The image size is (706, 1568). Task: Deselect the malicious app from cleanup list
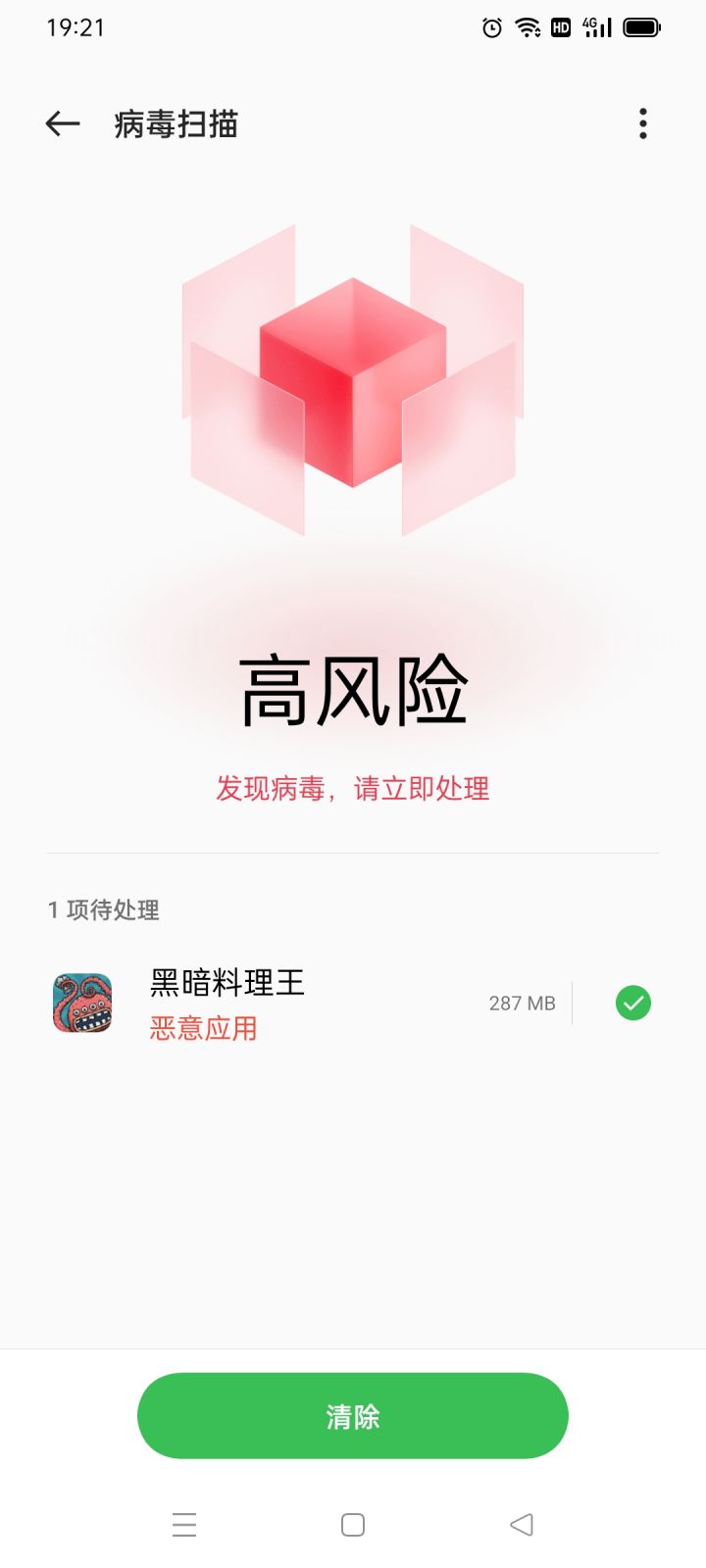point(632,1003)
